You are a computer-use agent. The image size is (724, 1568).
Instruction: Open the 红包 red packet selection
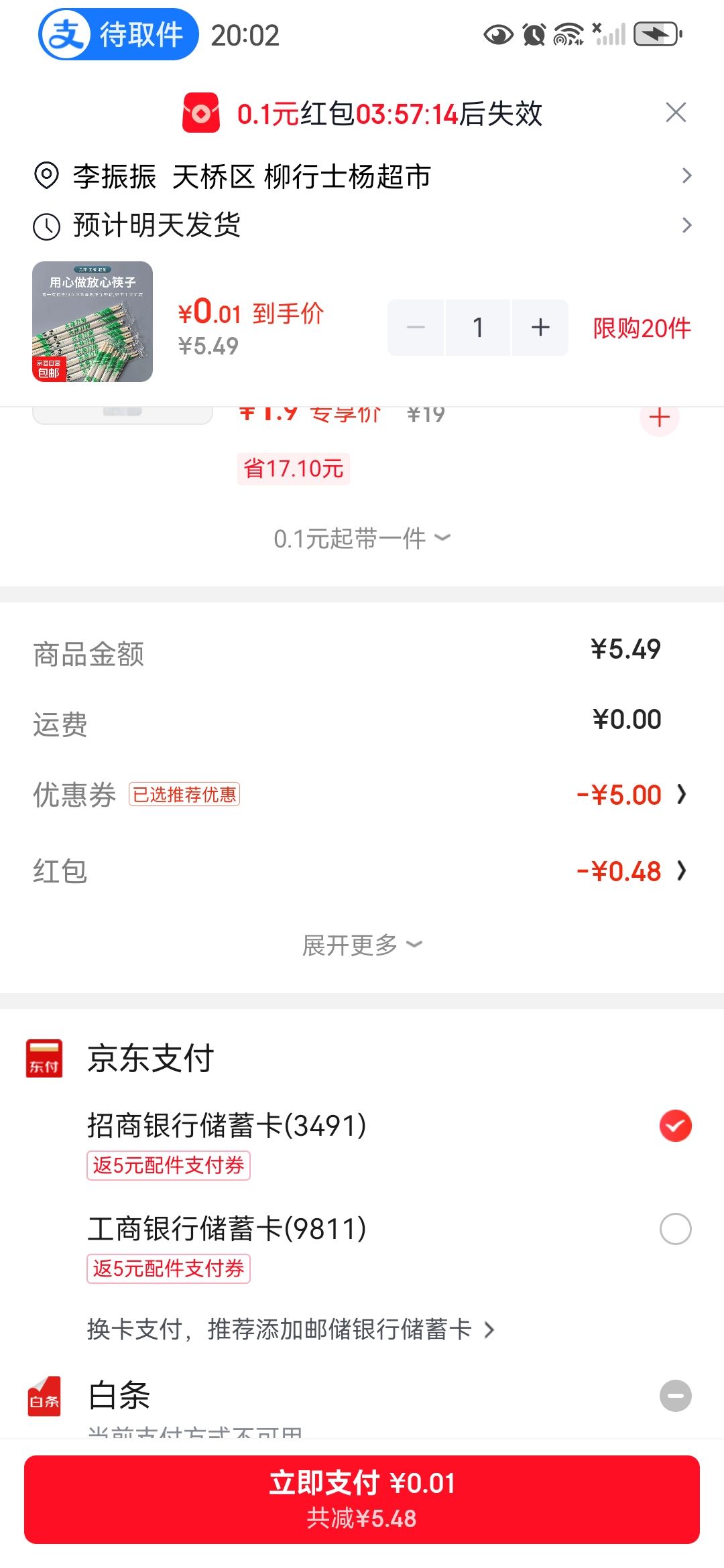[x=362, y=871]
